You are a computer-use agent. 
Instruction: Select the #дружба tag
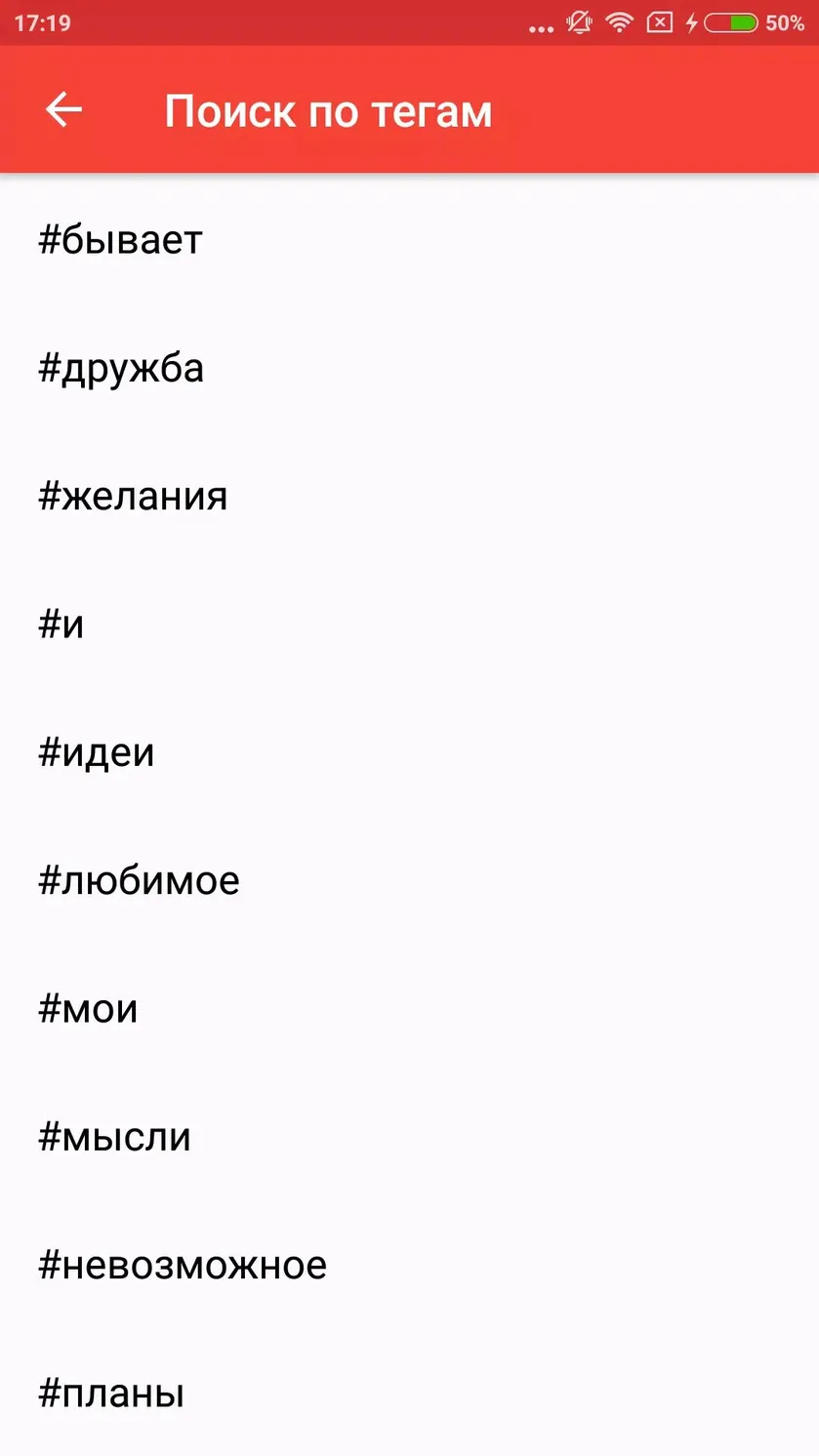(409, 368)
